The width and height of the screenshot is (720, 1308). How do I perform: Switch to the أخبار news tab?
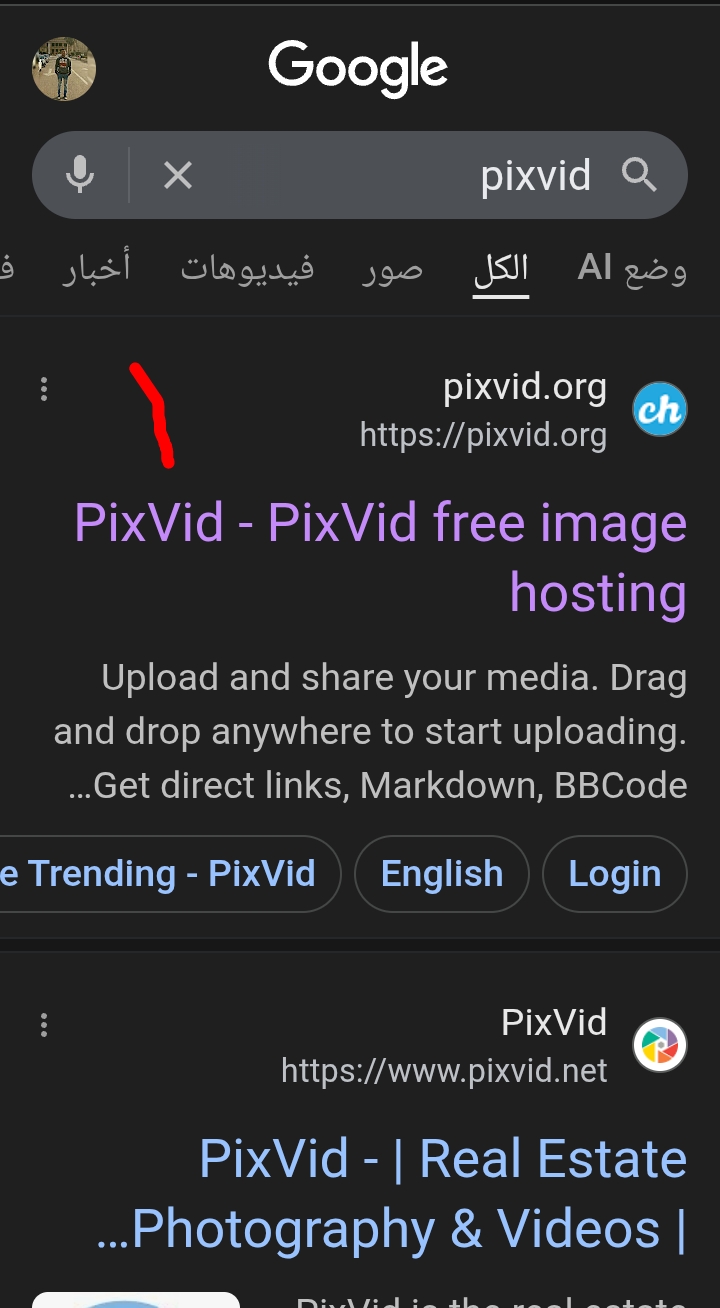coord(97,268)
